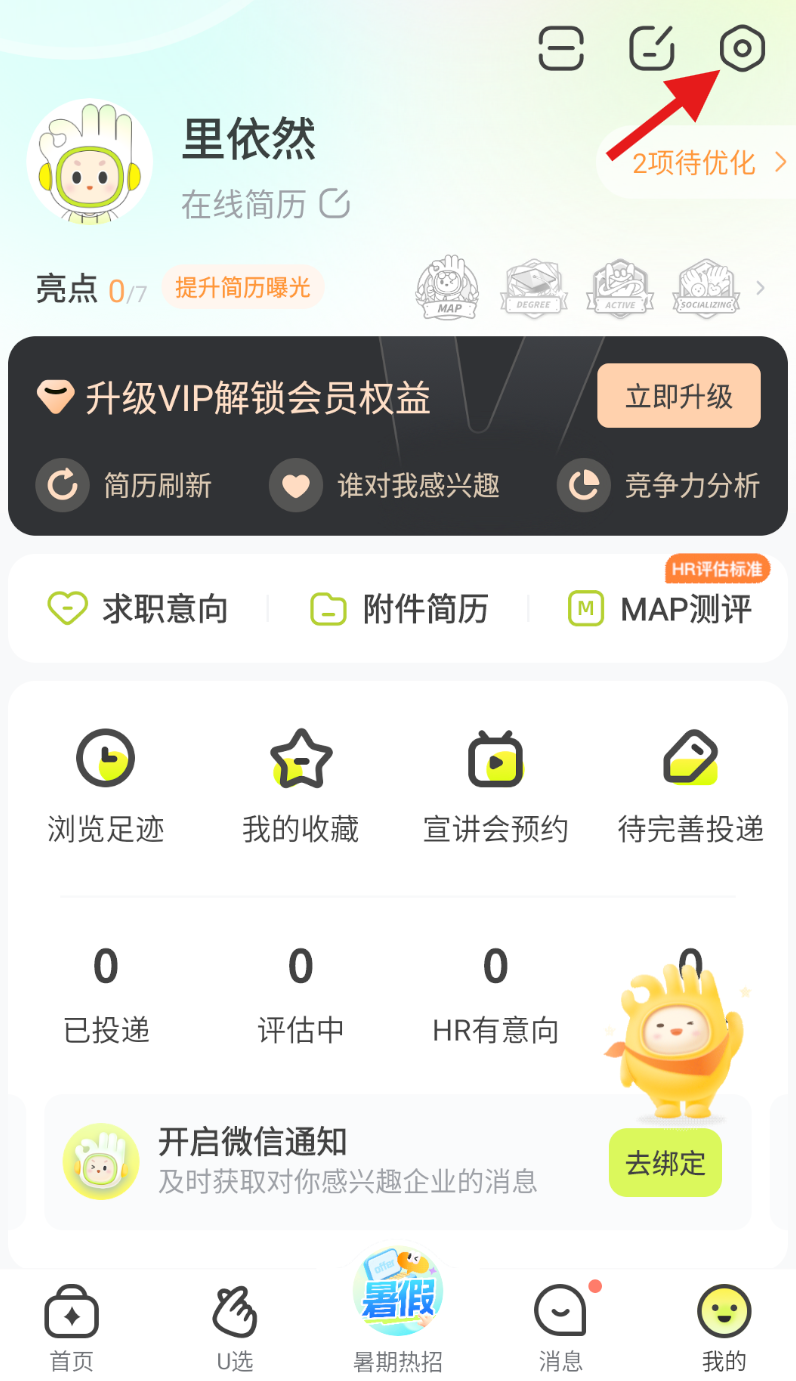Switch to the 消息 messages tab
The image size is (796, 1381).
pyautogui.click(x=560, y=1329)
